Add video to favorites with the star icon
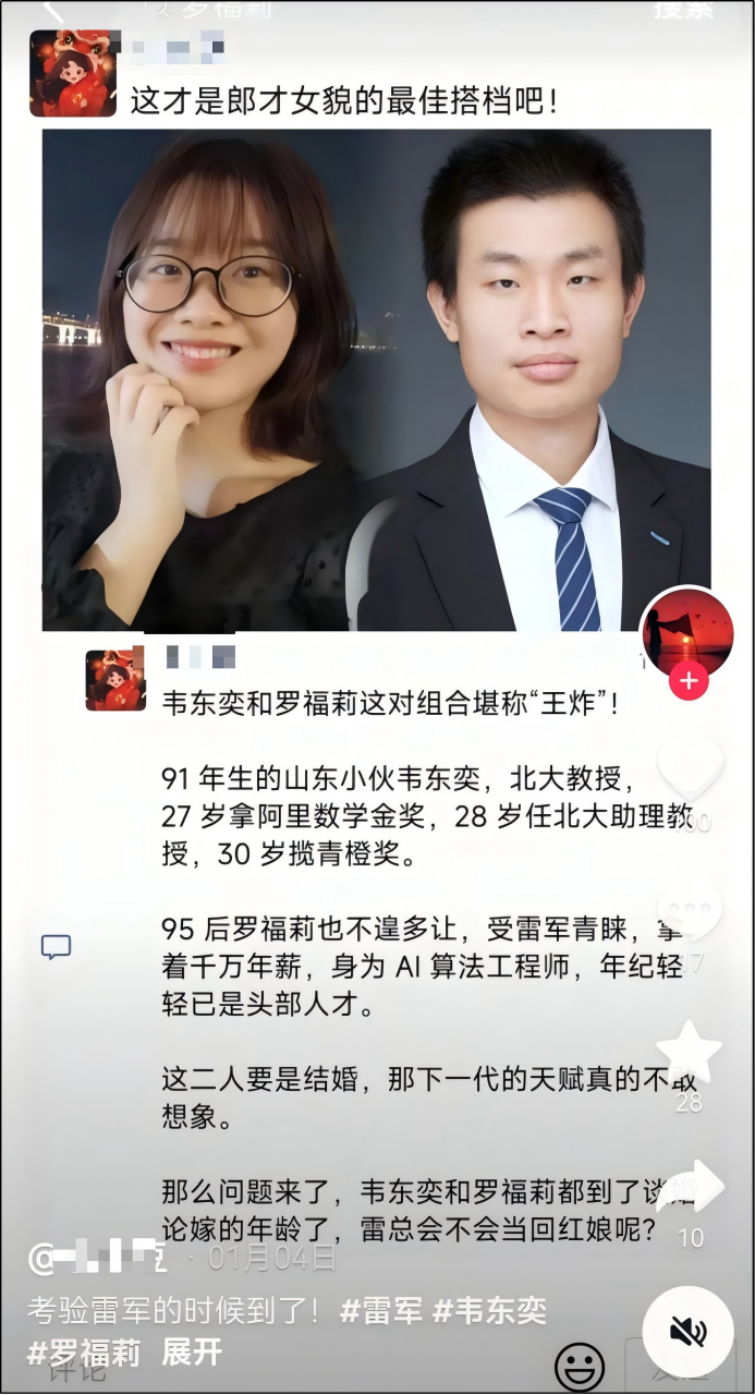This screenshot has height=1395, width=755. 689,1052
